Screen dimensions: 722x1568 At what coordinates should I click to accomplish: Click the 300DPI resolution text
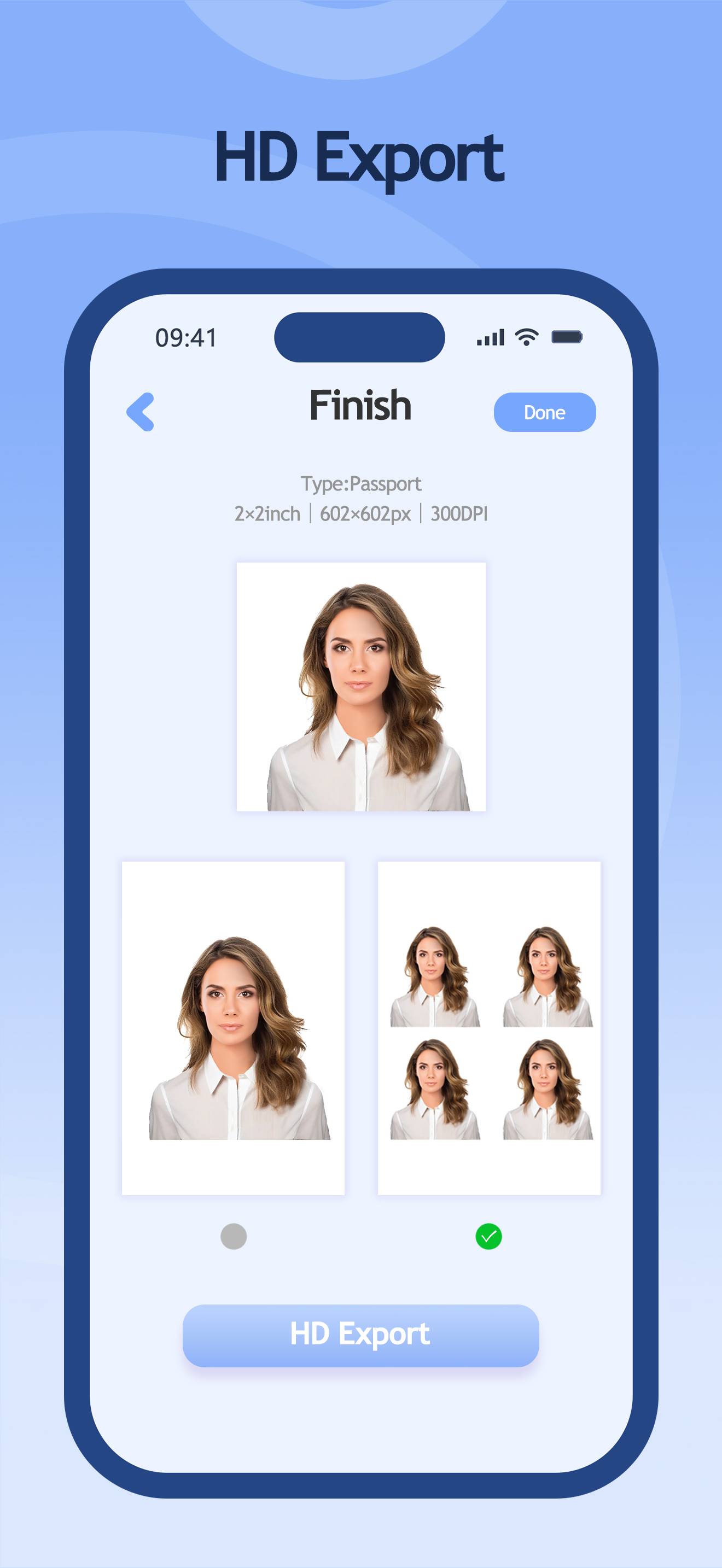[x=459, y=514]
